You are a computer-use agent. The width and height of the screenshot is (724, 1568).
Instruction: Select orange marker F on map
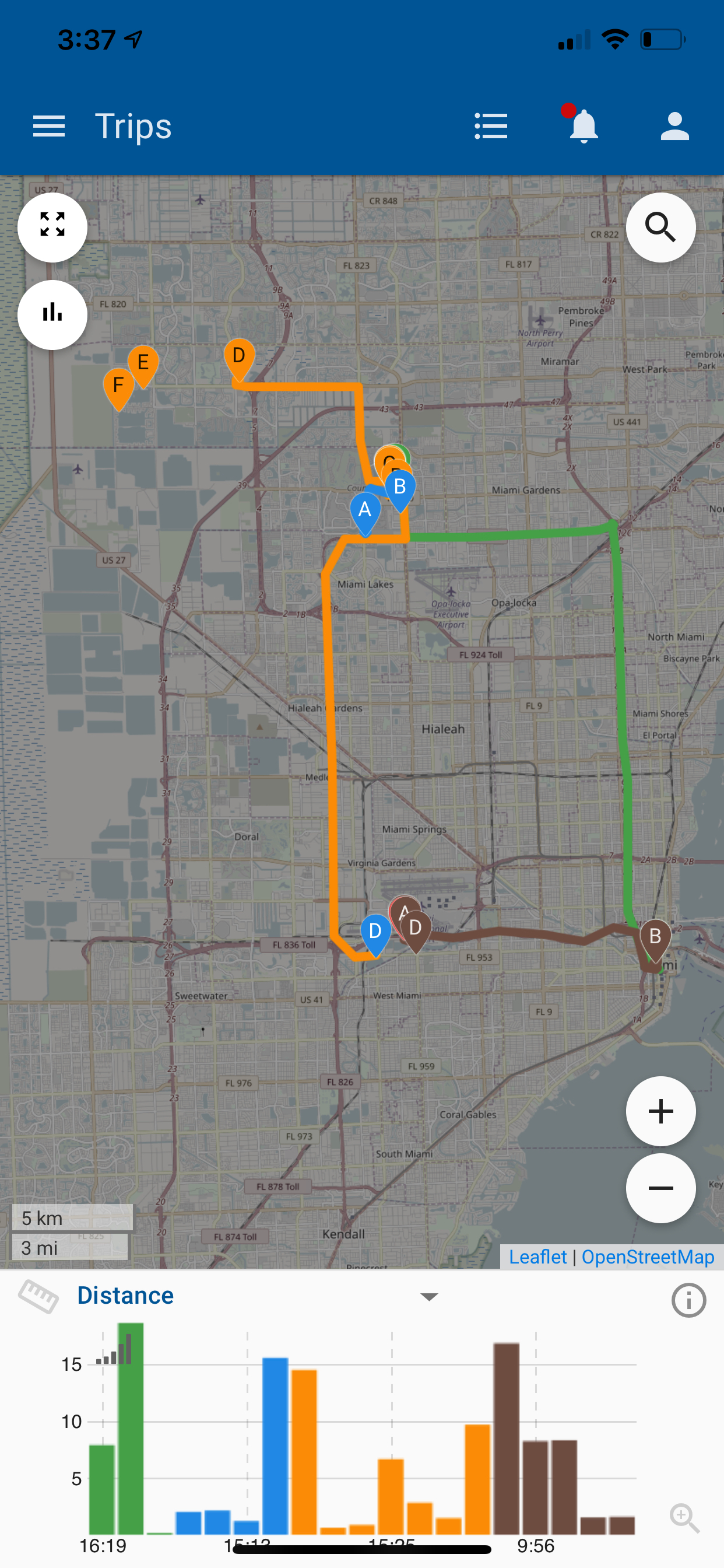click(x=119, y=386)
